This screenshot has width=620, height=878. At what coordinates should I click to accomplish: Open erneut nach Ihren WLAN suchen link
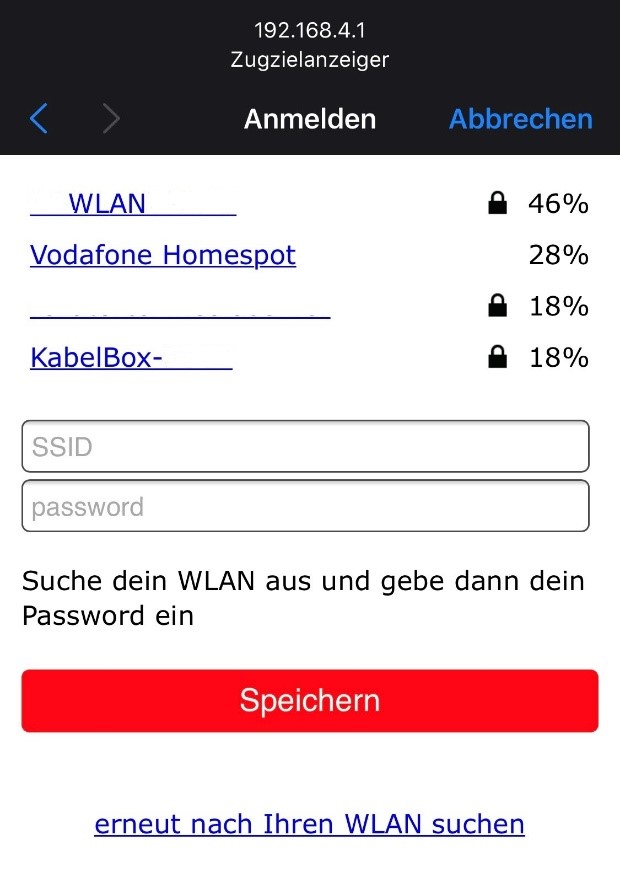point(309,824)
